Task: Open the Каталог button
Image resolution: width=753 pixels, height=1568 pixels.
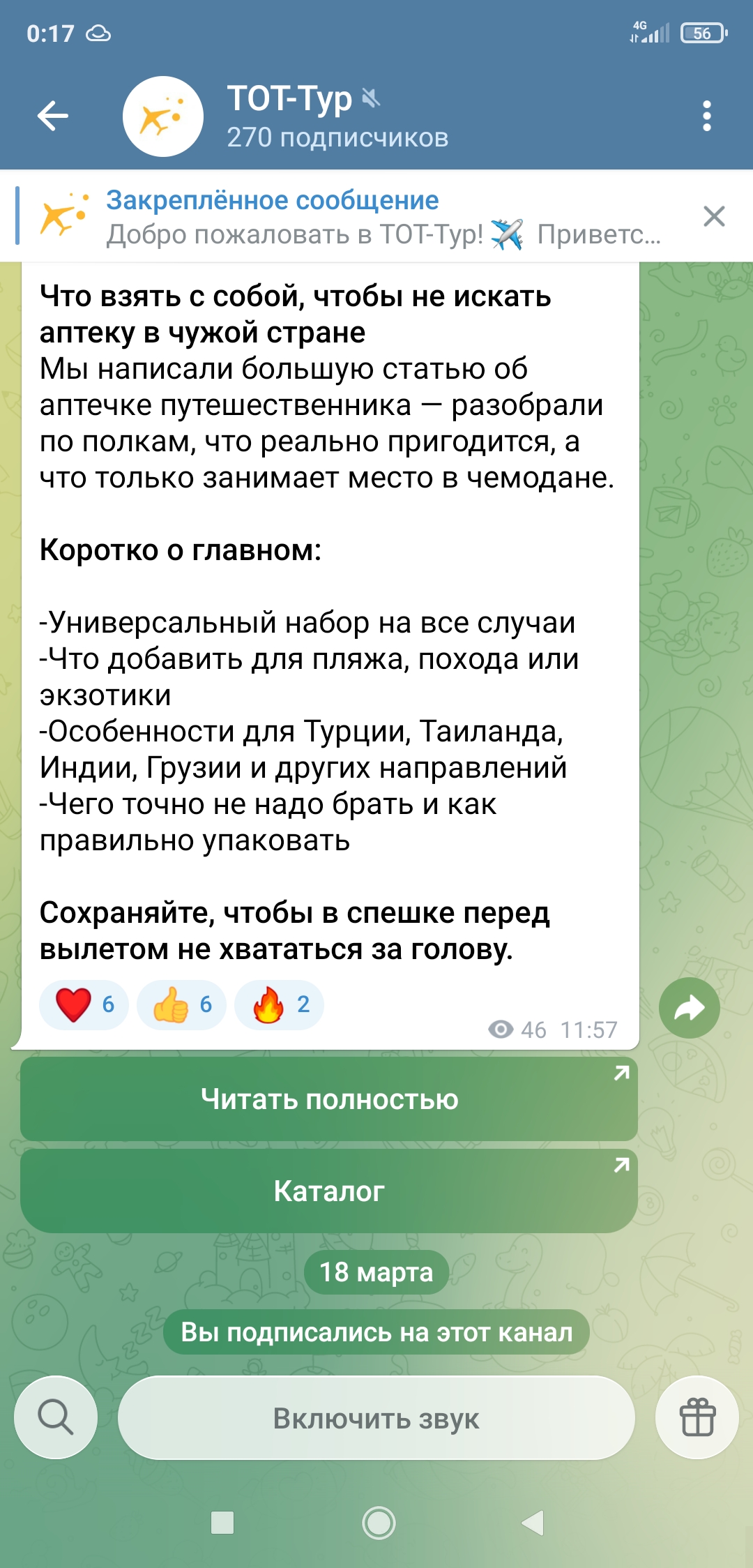Action: pos(329,1191)
